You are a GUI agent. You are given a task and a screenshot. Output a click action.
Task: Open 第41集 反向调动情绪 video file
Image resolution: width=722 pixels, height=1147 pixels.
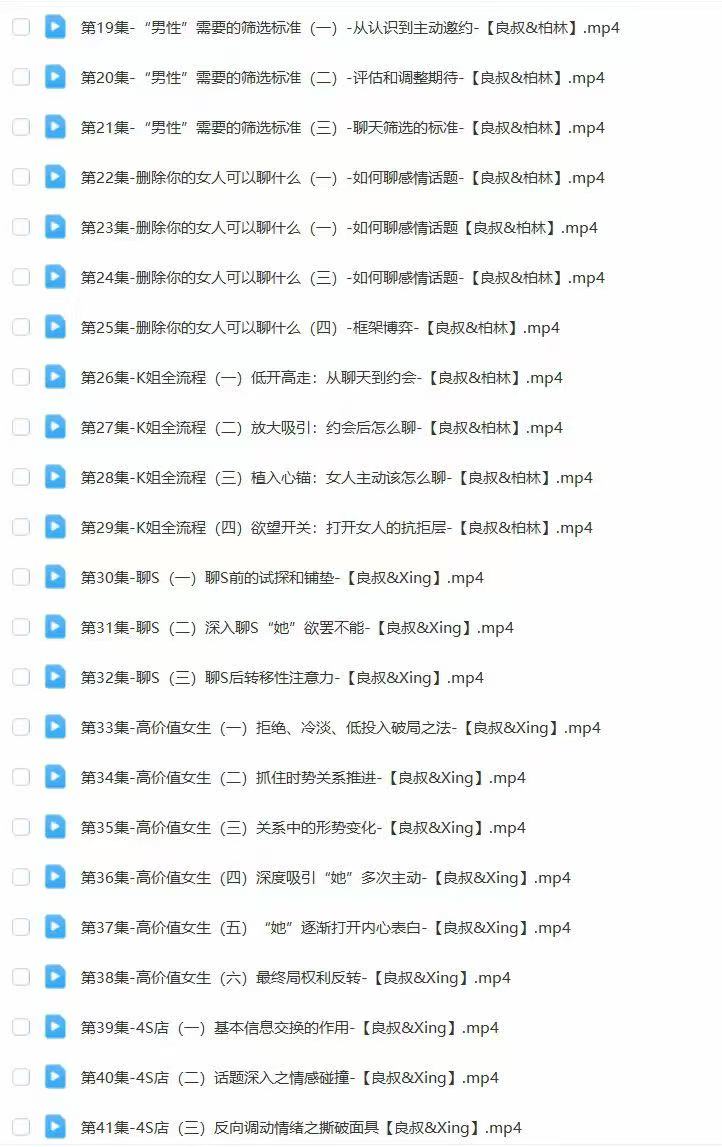tap(301, 1128)
